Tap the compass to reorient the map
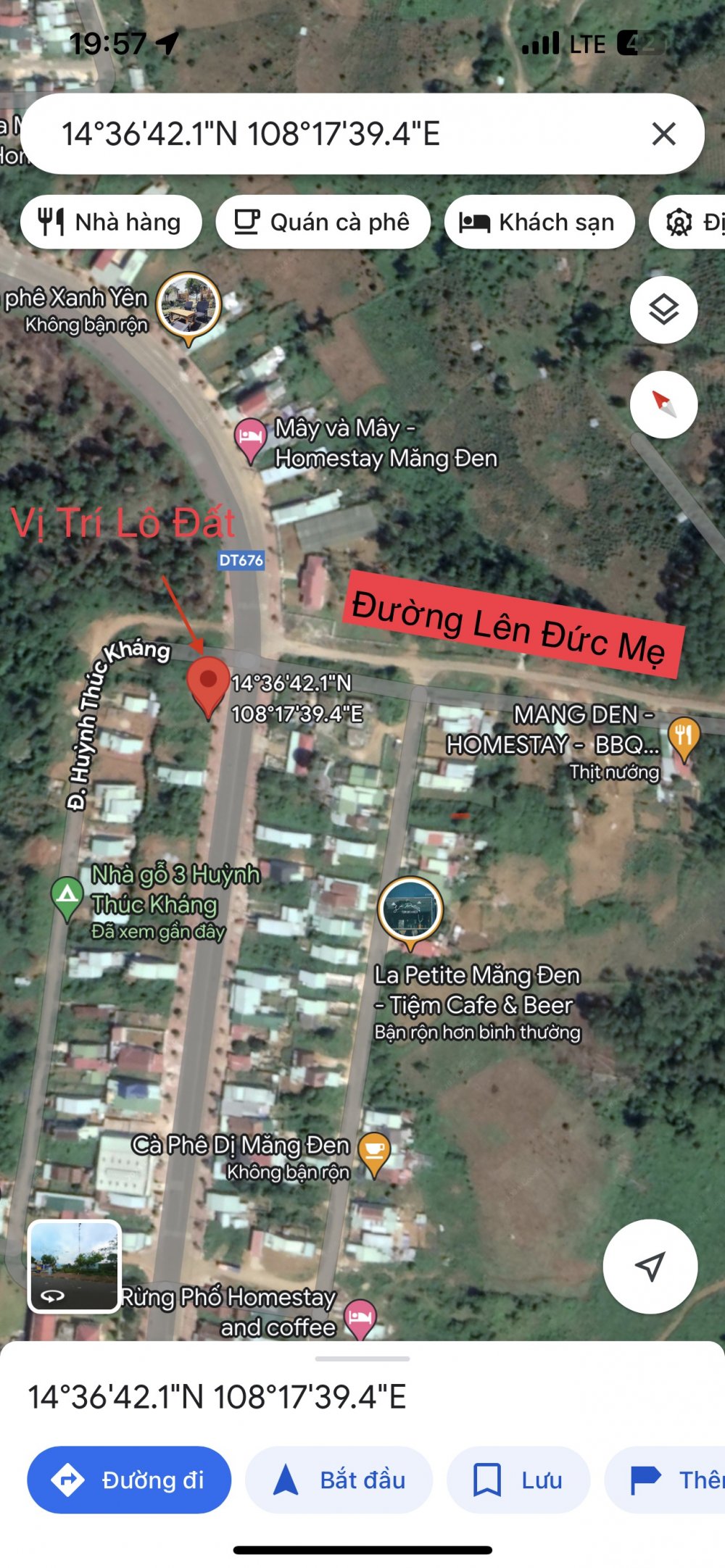 663,404
